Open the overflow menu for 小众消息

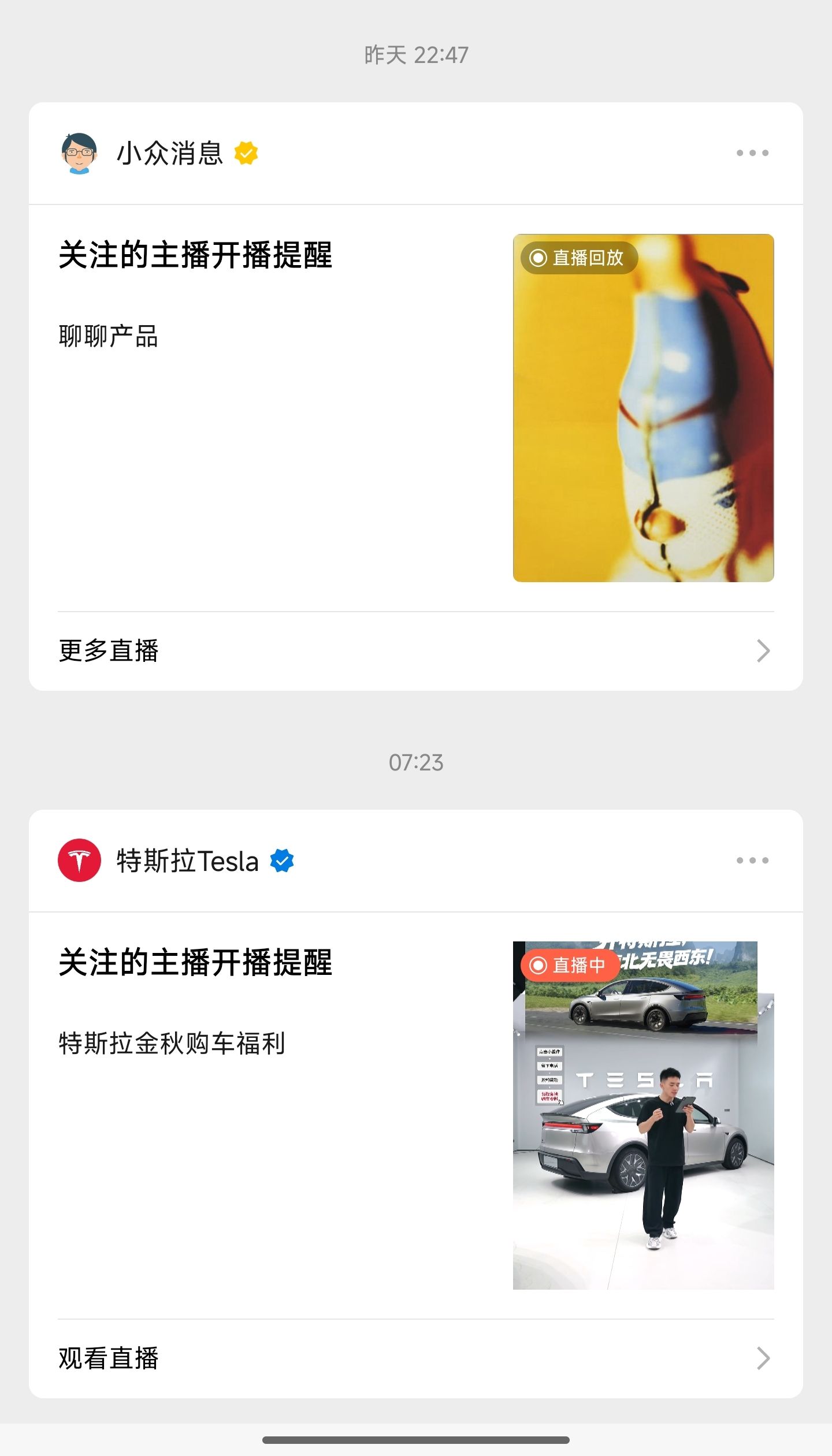(x=752, y=153)
